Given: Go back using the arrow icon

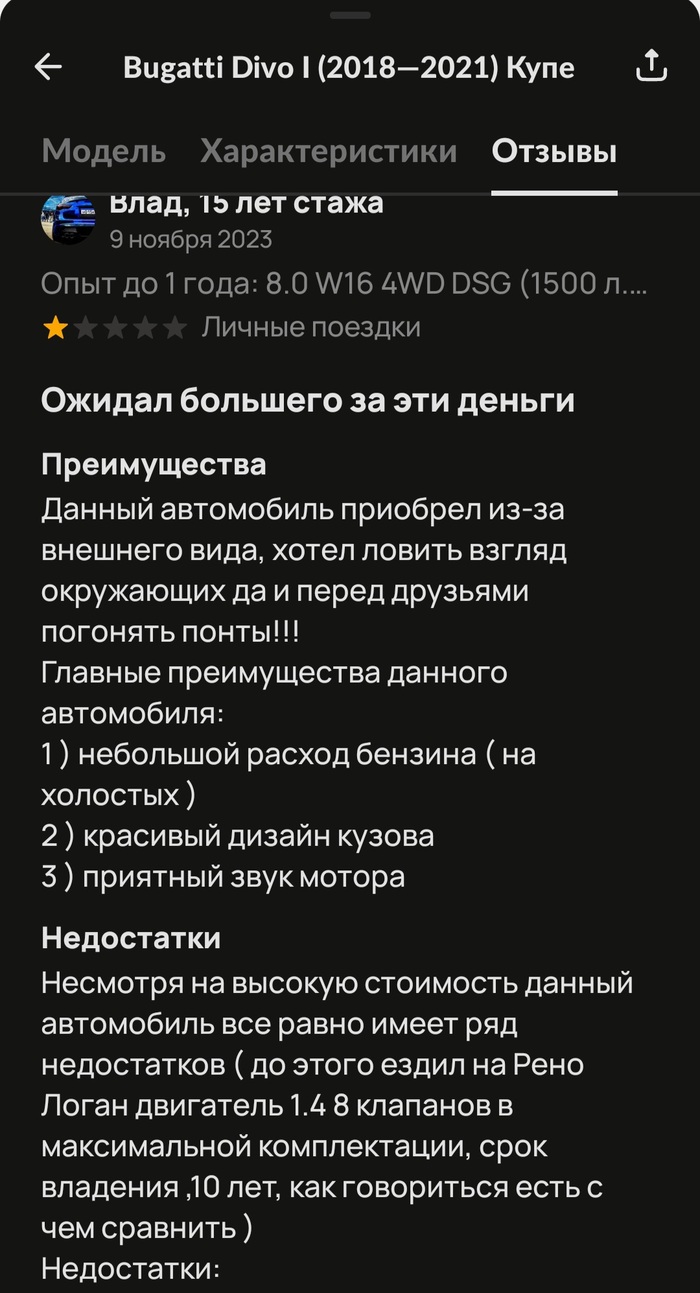Looking at the screenshot, I should point(48,67).
